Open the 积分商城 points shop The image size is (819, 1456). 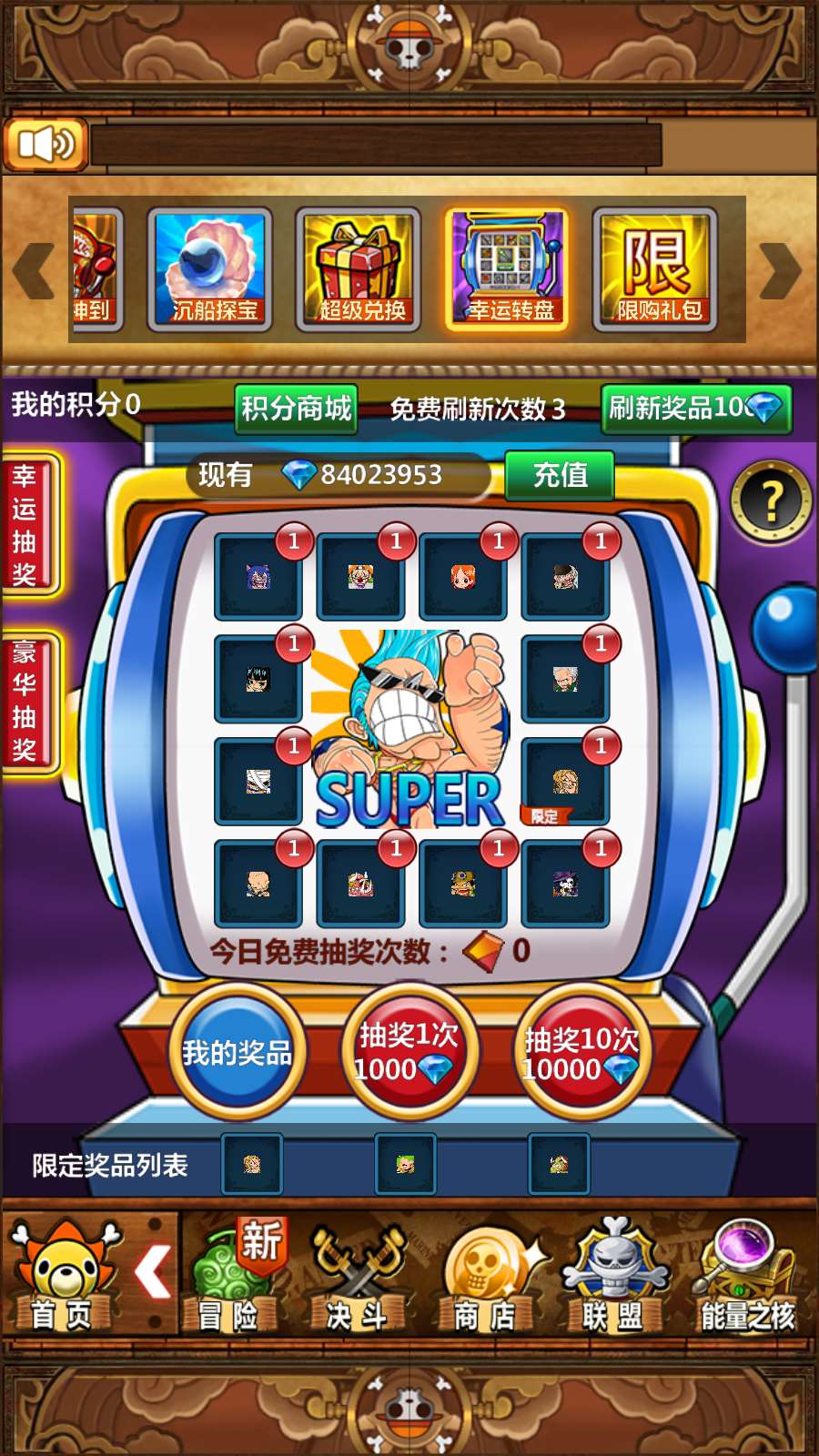(296, 408)
